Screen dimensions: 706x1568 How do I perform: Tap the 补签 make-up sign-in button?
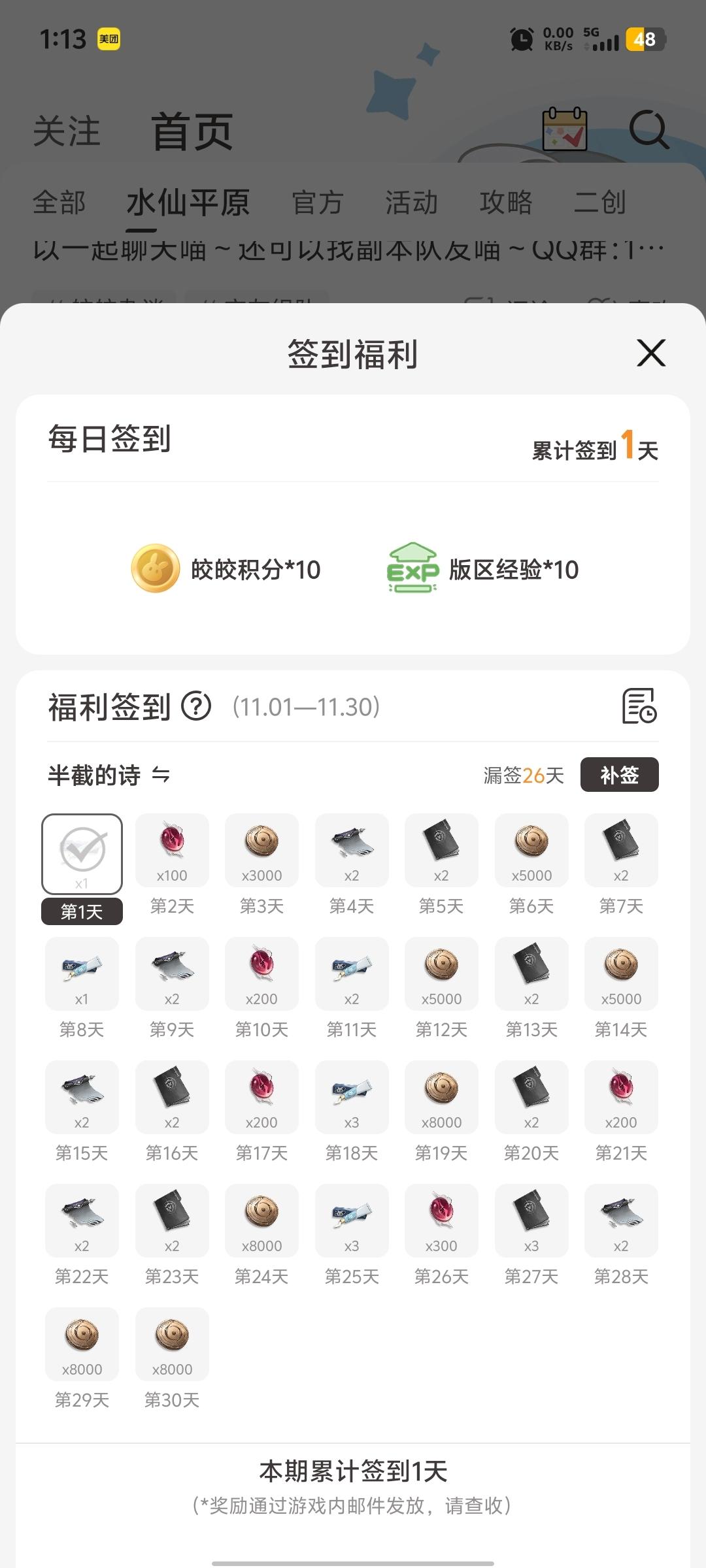[x=619, y=775]
